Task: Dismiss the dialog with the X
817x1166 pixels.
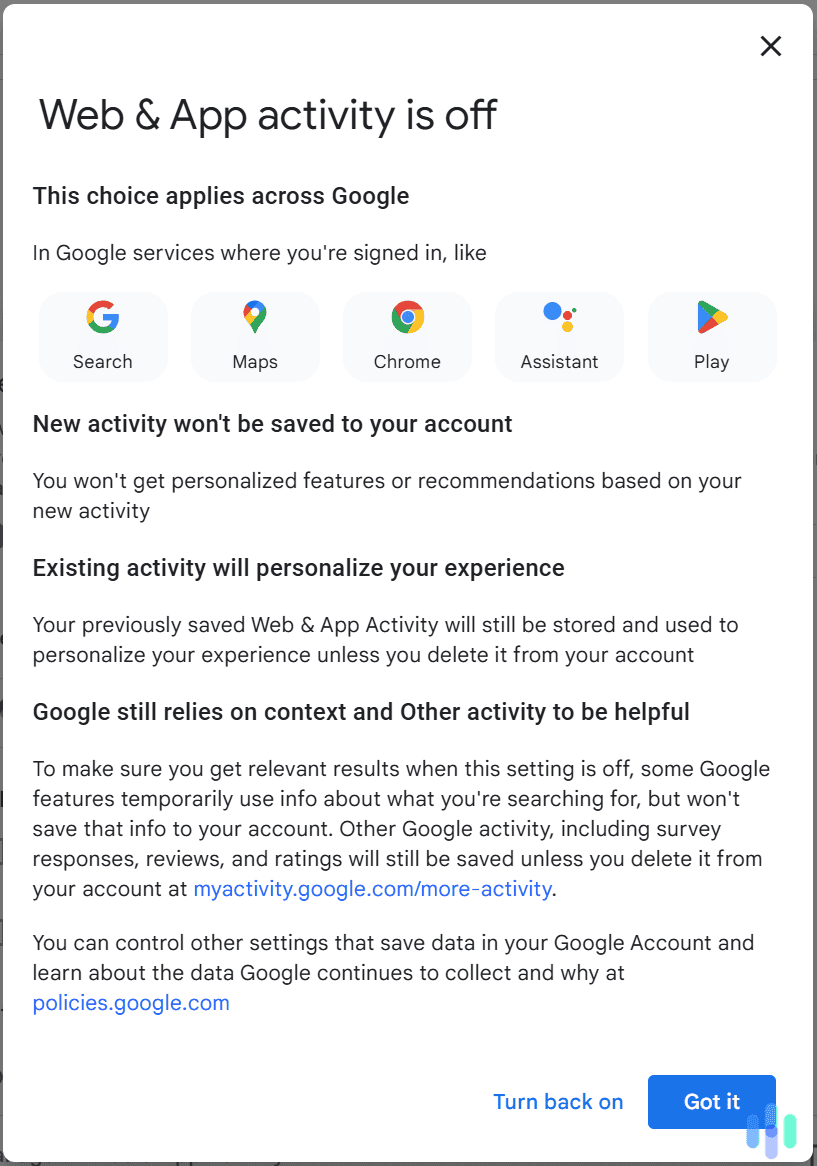Action: (770, 46)
